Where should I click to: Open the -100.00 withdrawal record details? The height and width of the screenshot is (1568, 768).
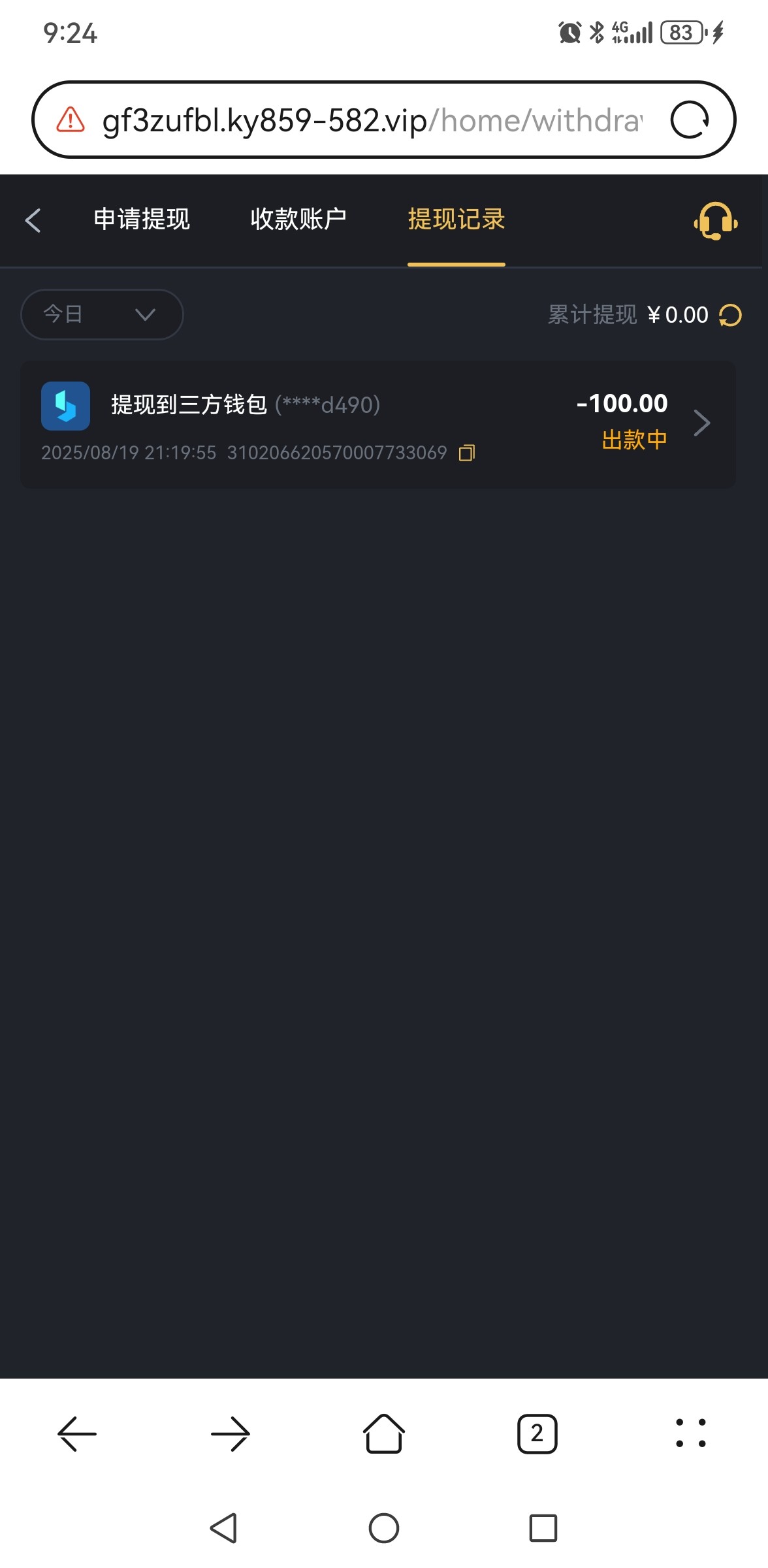(701, 423)
